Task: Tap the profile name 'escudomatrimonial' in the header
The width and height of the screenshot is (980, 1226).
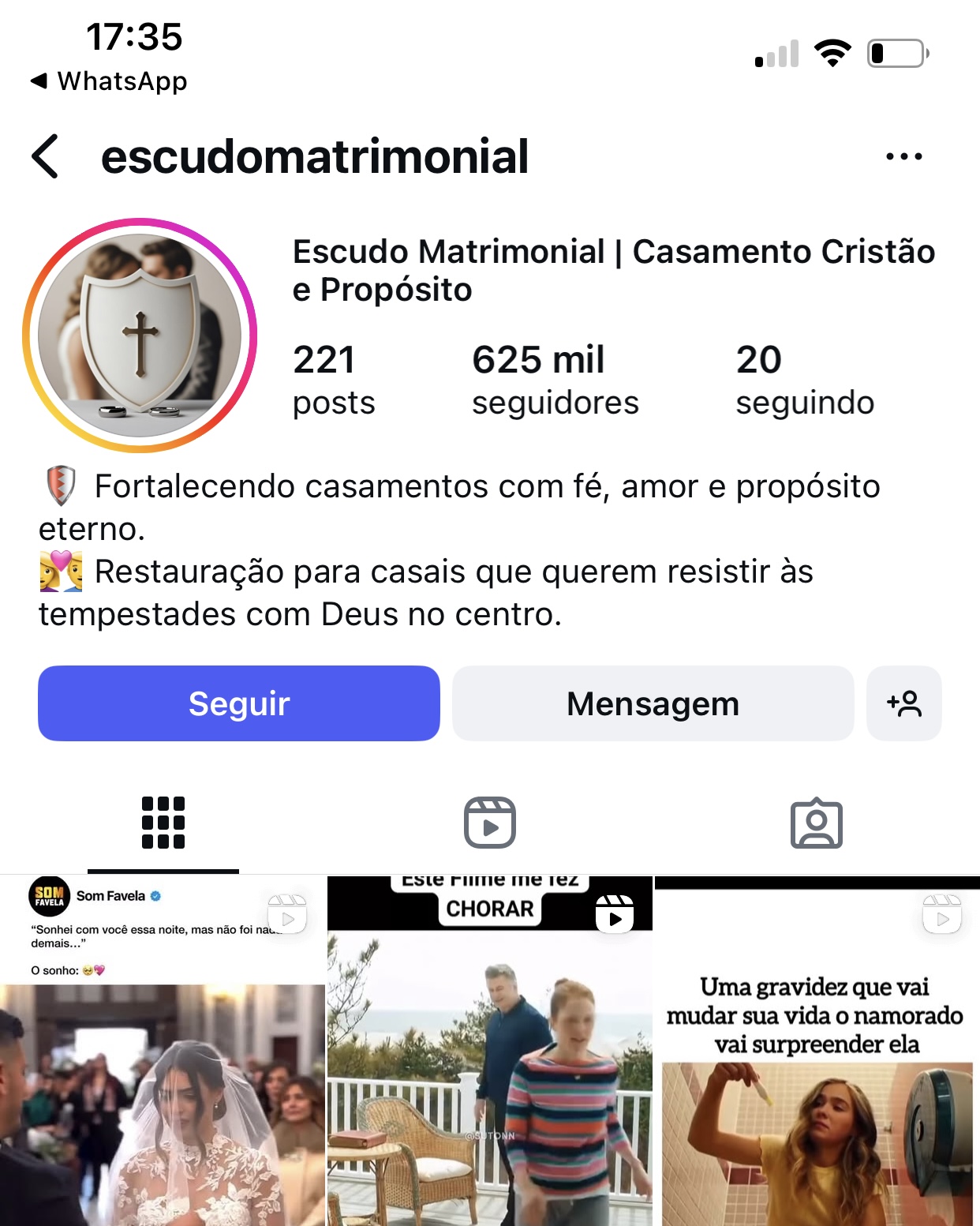Action: coord(314,156)
